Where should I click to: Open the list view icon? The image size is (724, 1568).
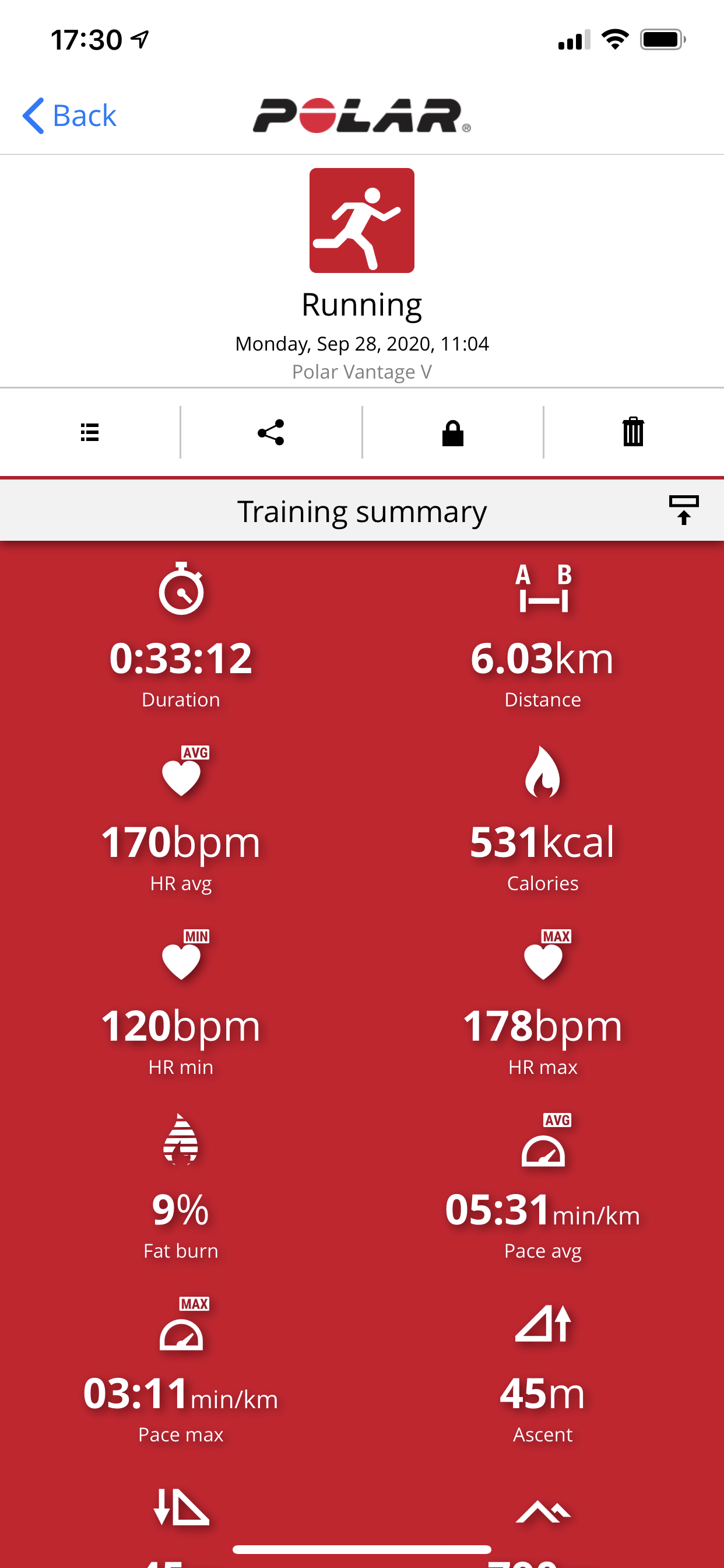click(90, 432)
